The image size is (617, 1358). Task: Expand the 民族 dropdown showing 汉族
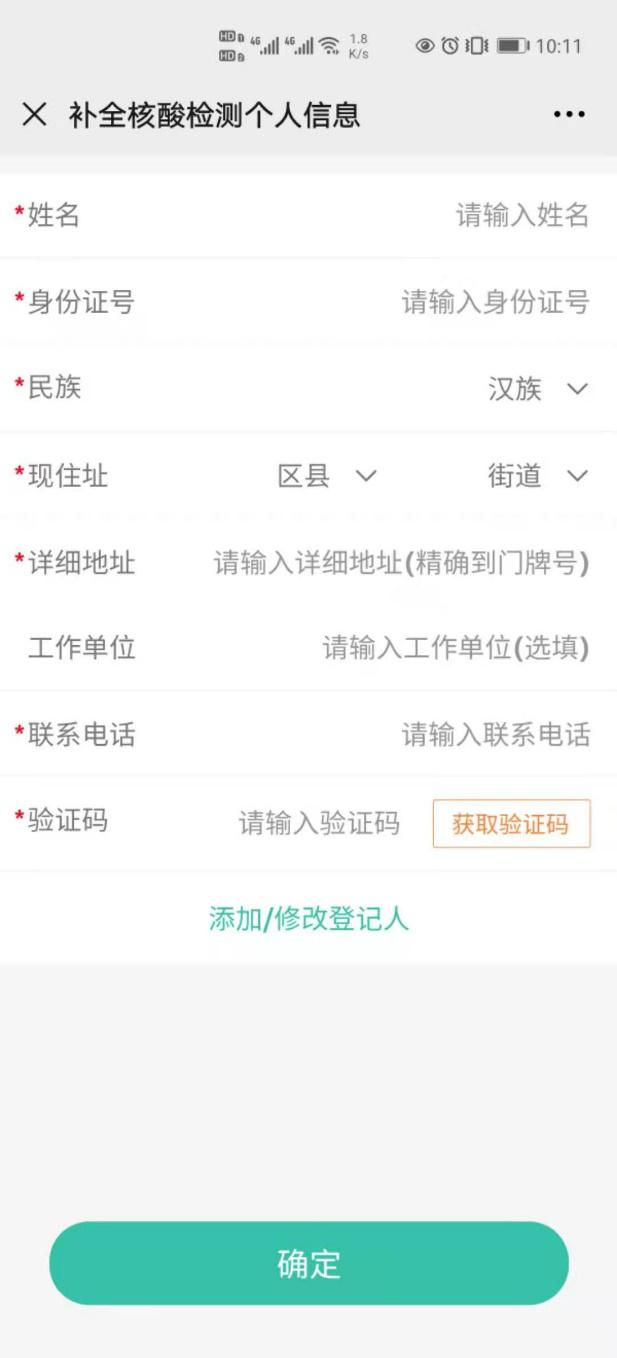(x=537, y=389)
